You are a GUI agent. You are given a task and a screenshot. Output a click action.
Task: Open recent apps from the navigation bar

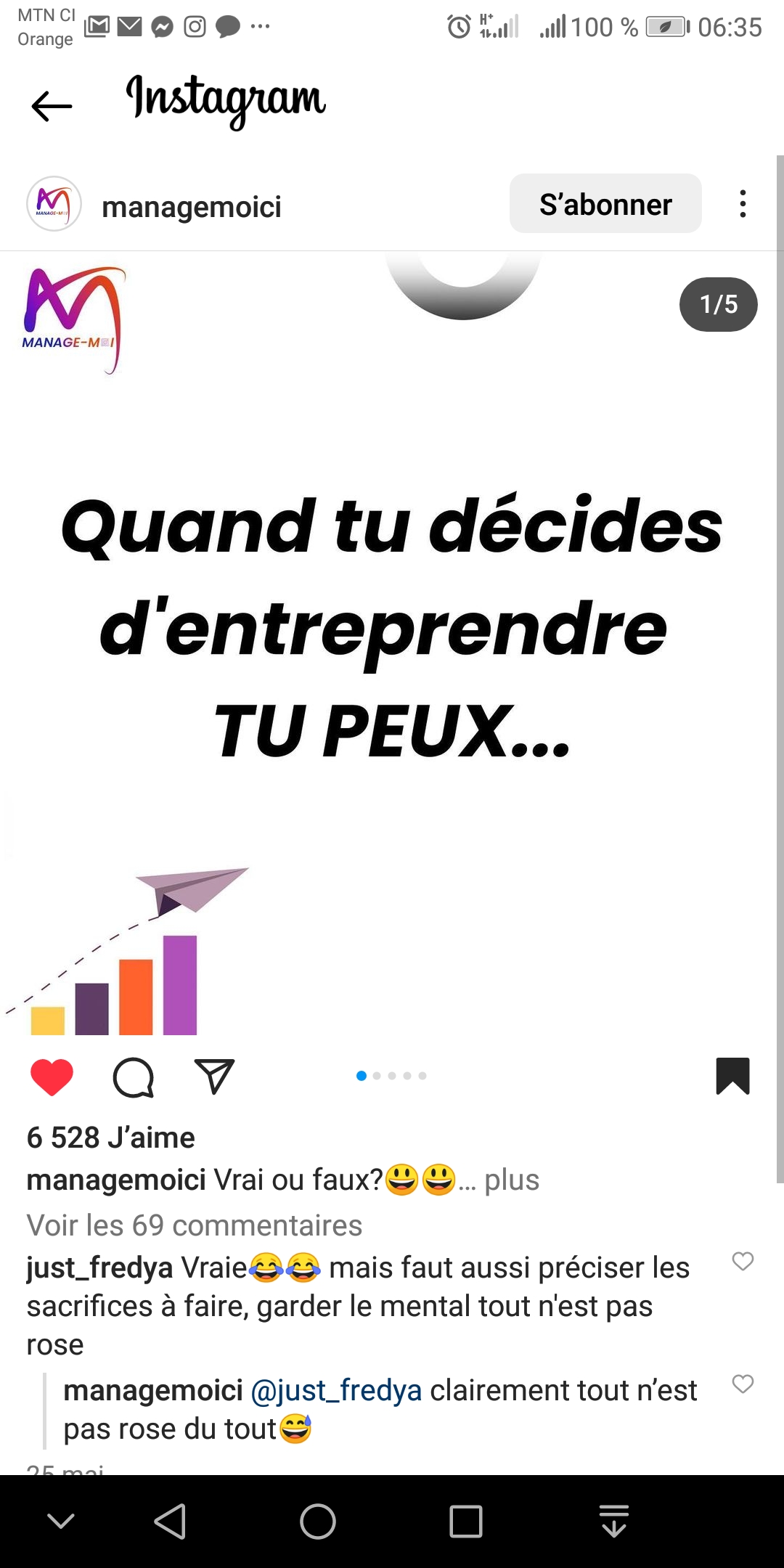[465, 1522]
